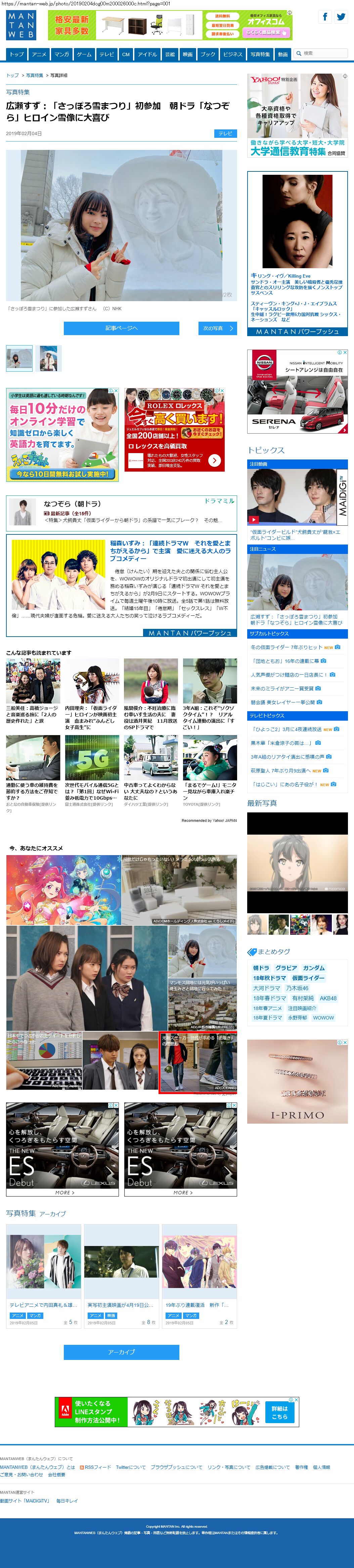Open 冬の仮面ライダー 7年ぶりヒット topic
Viewport: 354px width, 1568px height.
pos(286,647)
